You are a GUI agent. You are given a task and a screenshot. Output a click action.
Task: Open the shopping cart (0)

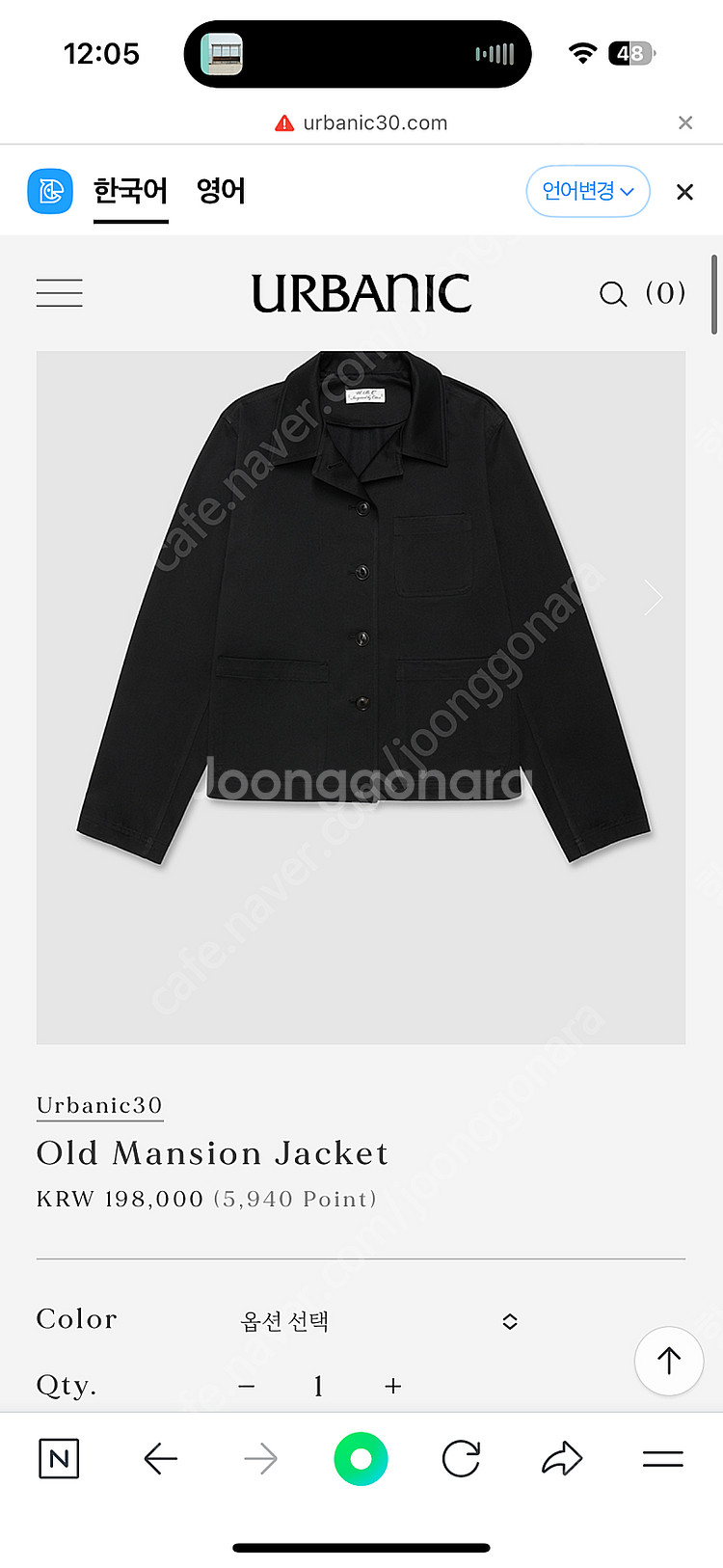point(665,293)
